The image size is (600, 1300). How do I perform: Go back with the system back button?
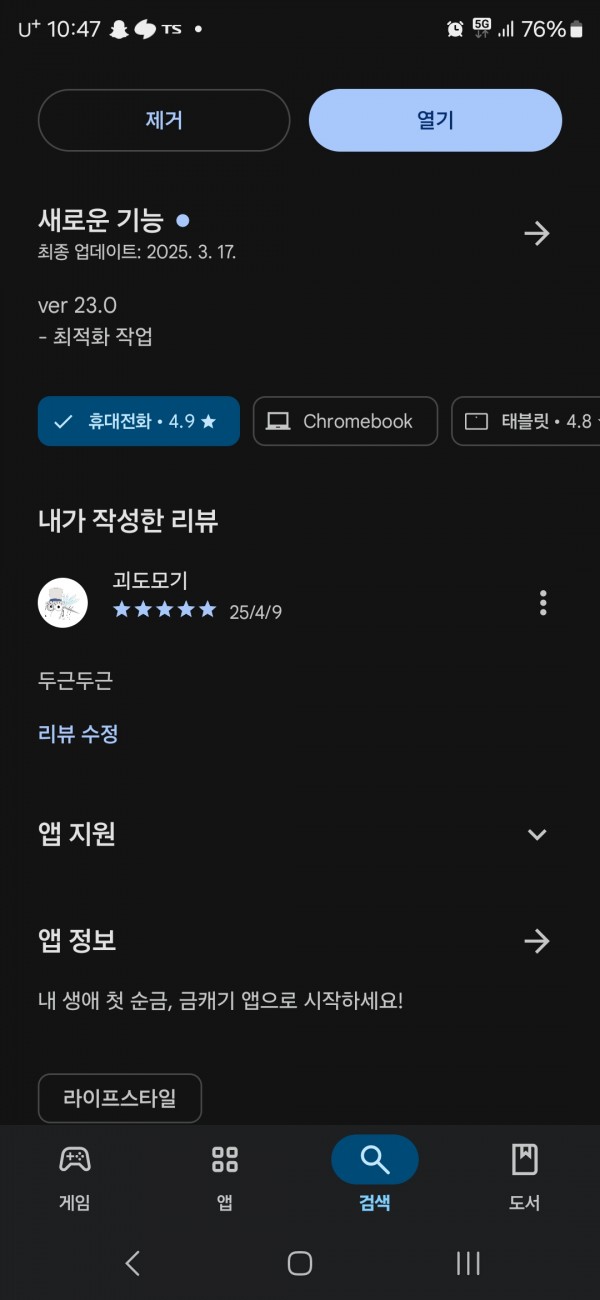tap(132, 1263)
